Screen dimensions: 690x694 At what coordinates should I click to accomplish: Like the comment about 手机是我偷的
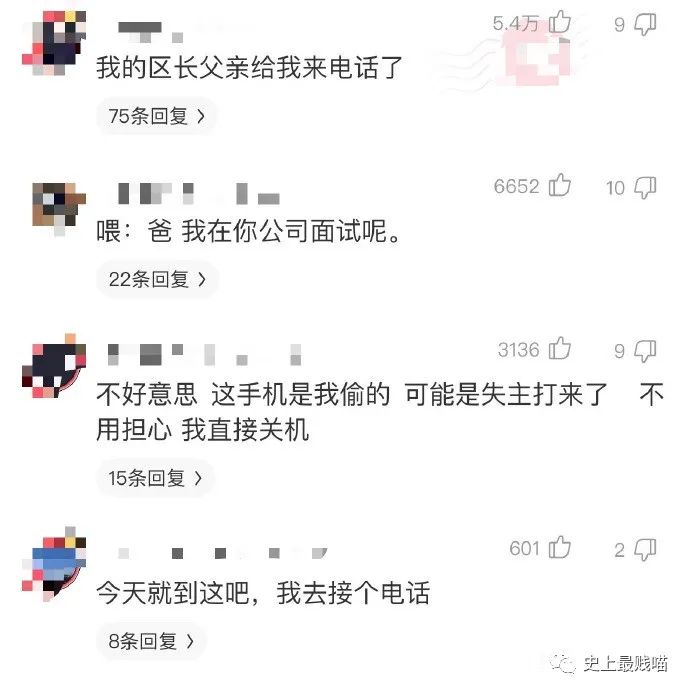[560, 349]
